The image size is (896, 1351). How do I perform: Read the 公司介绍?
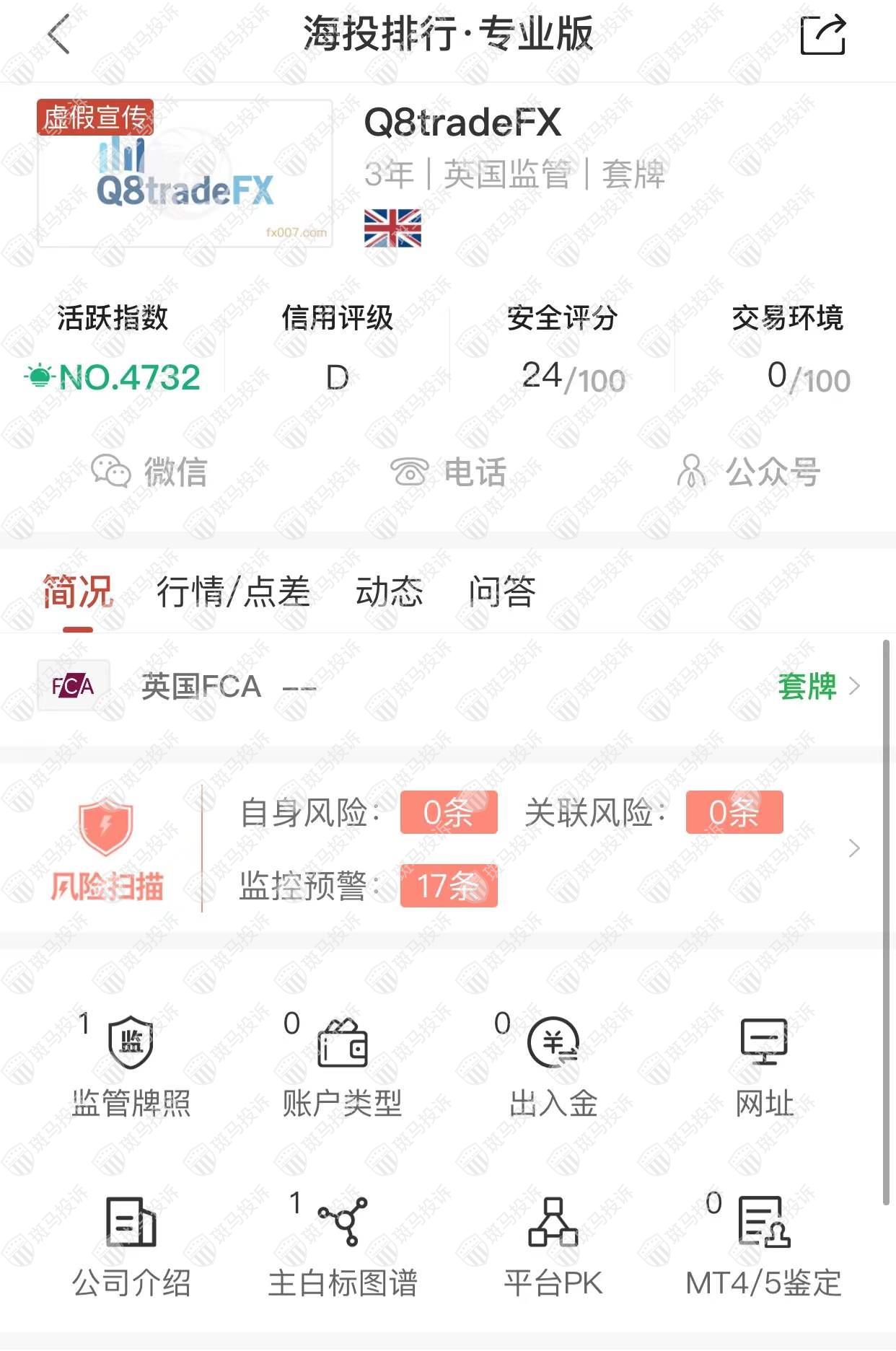[131, 1246]
